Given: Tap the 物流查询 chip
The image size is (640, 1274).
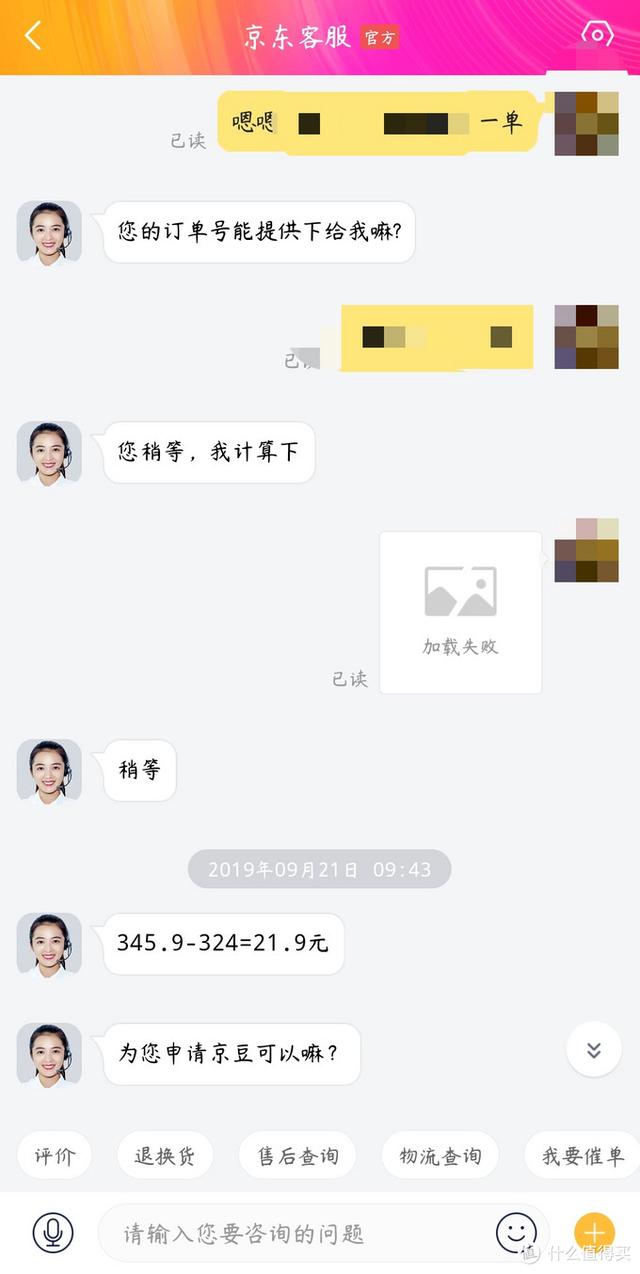Looking at the screenshot, I should [440, 1156].
